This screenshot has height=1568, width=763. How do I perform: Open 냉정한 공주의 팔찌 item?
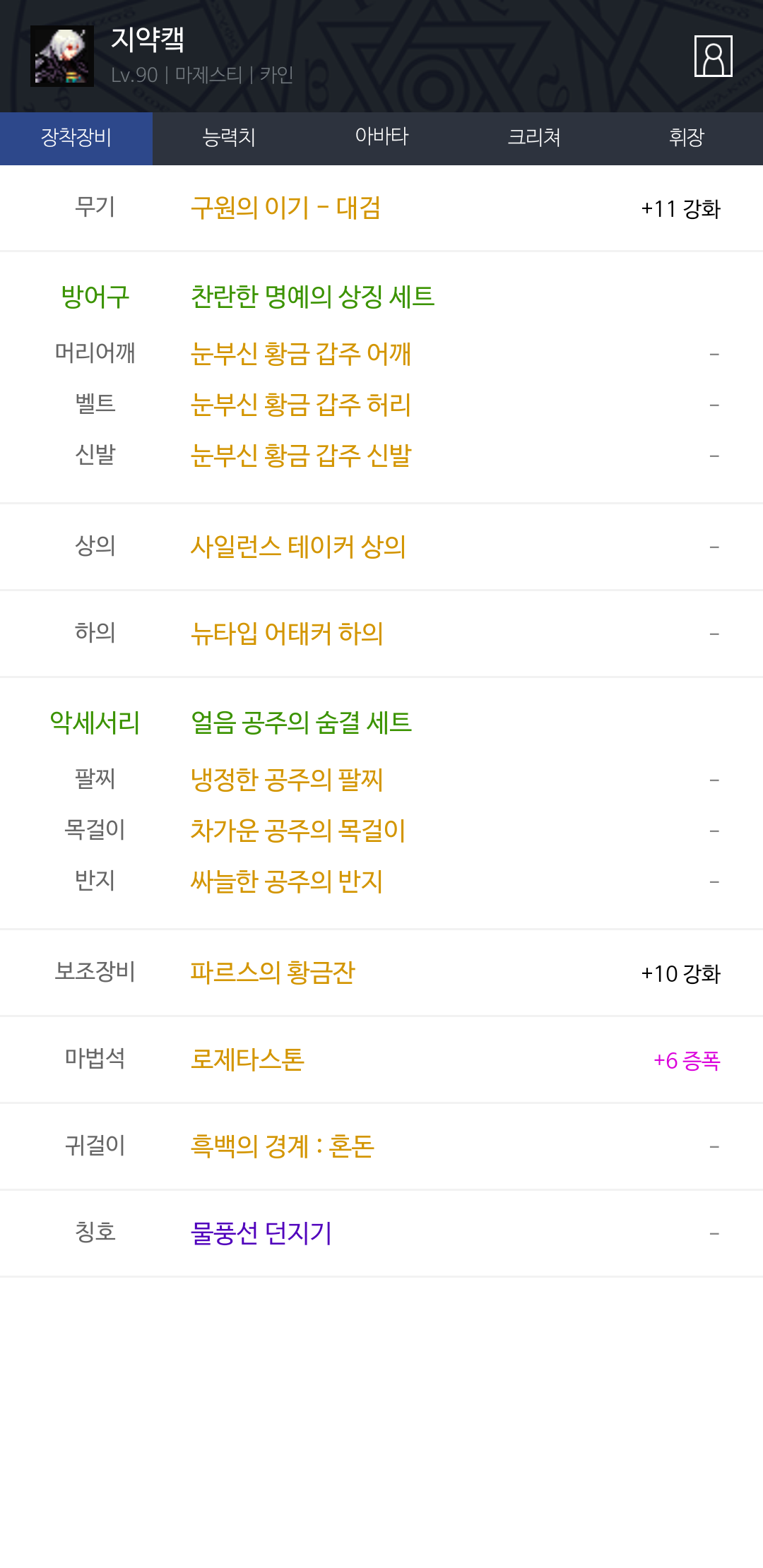[x=287, y=779]
